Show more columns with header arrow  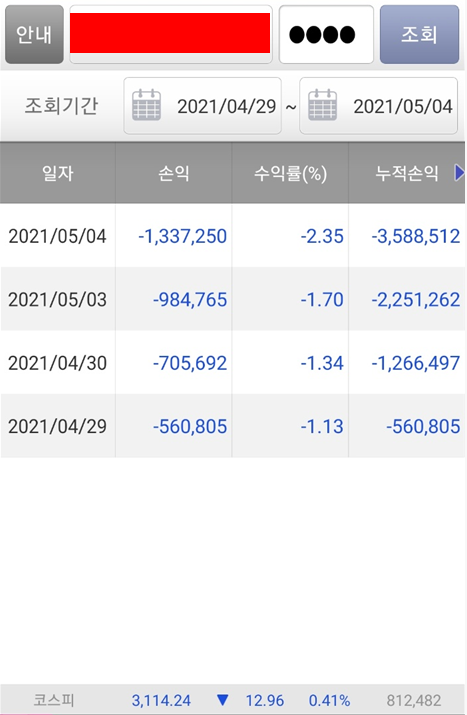point(459,173)
